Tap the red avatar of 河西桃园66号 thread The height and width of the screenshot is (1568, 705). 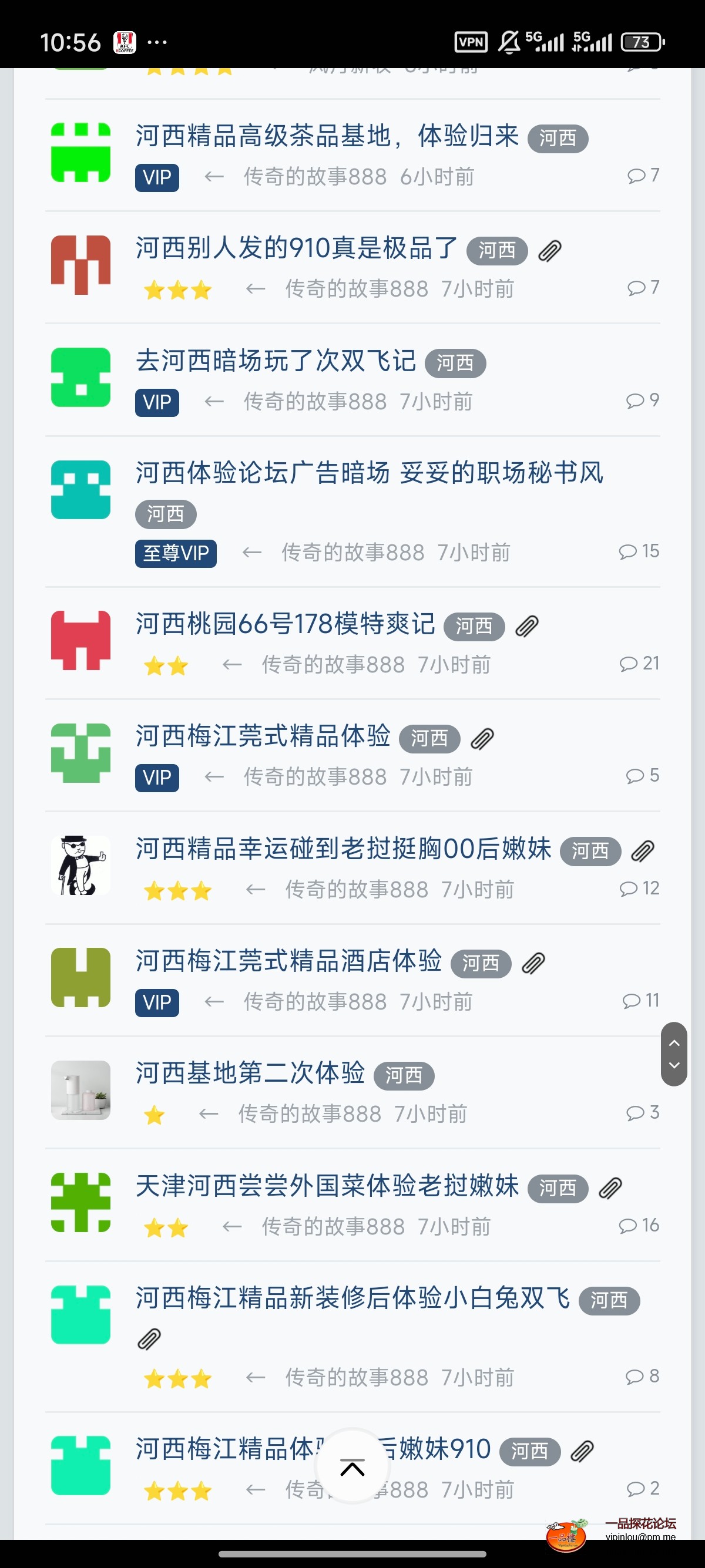pos(80,640)
